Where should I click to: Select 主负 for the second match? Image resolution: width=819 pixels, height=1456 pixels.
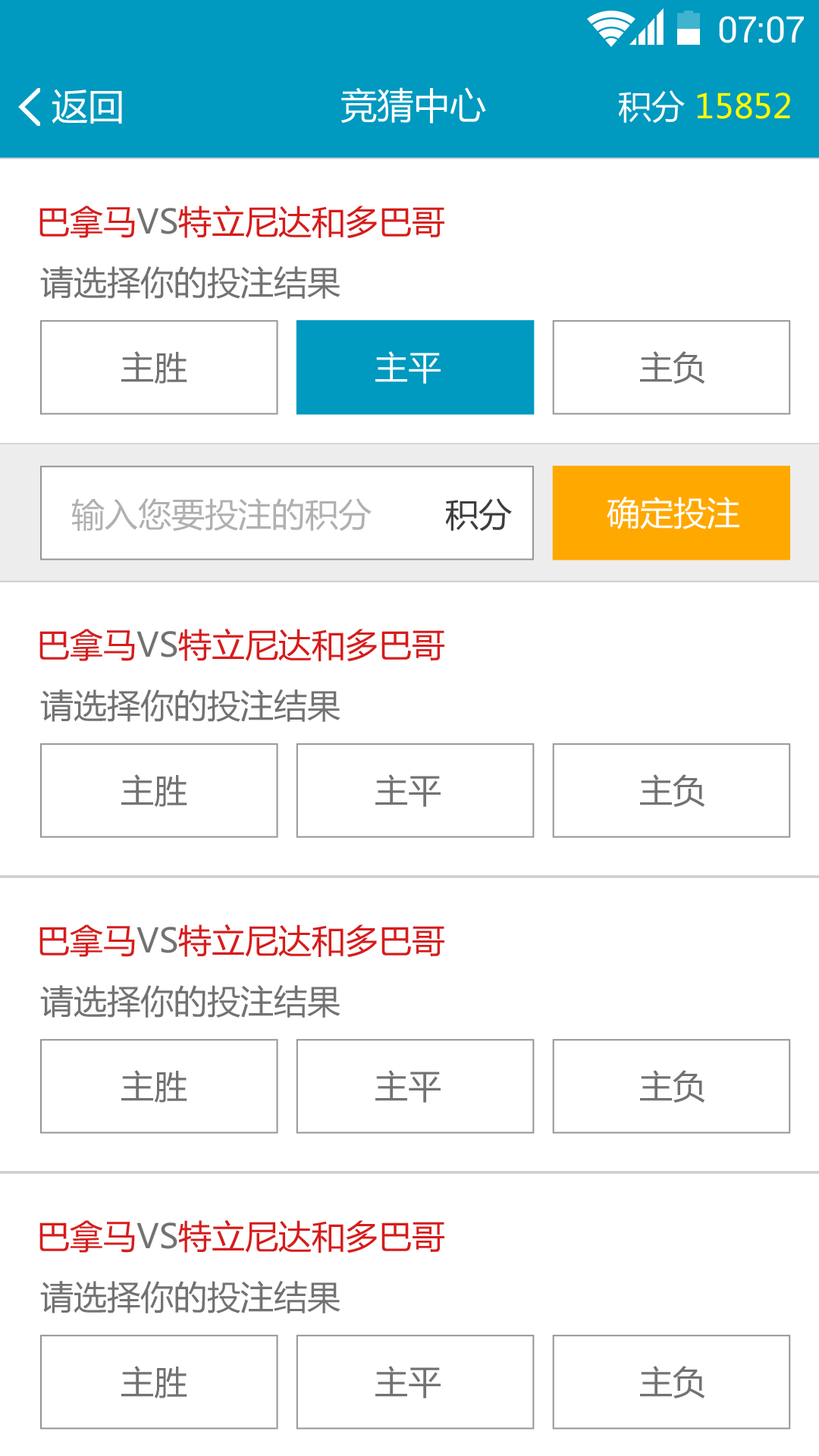tap(671, 789)
